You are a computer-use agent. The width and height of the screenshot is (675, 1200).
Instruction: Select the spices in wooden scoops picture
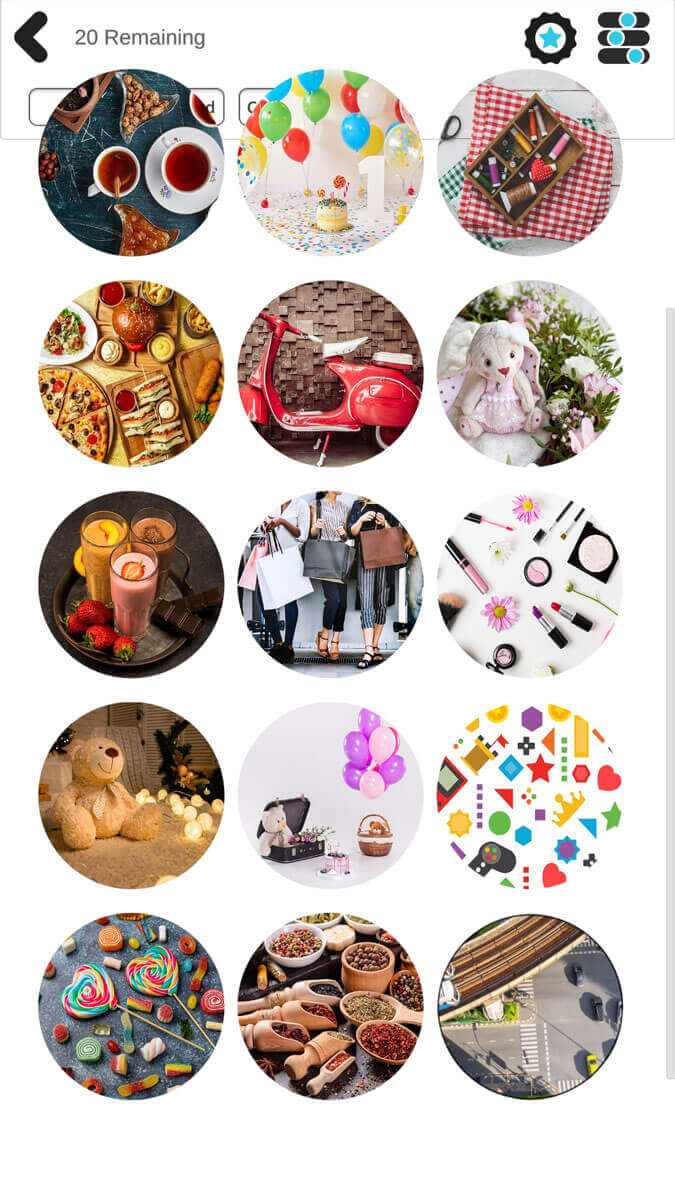click(330, 1006)
